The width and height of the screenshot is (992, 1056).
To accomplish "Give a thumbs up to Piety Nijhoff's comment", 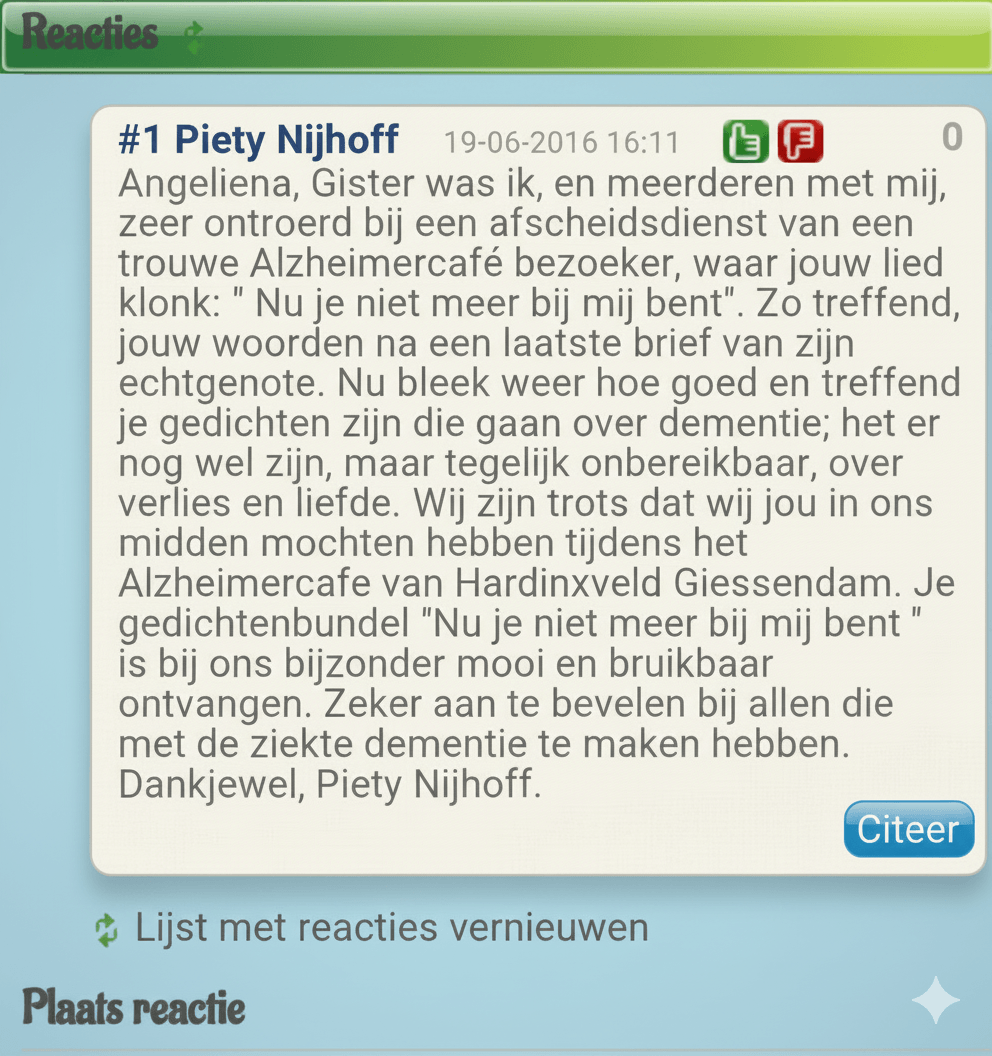I will point(745,141).
